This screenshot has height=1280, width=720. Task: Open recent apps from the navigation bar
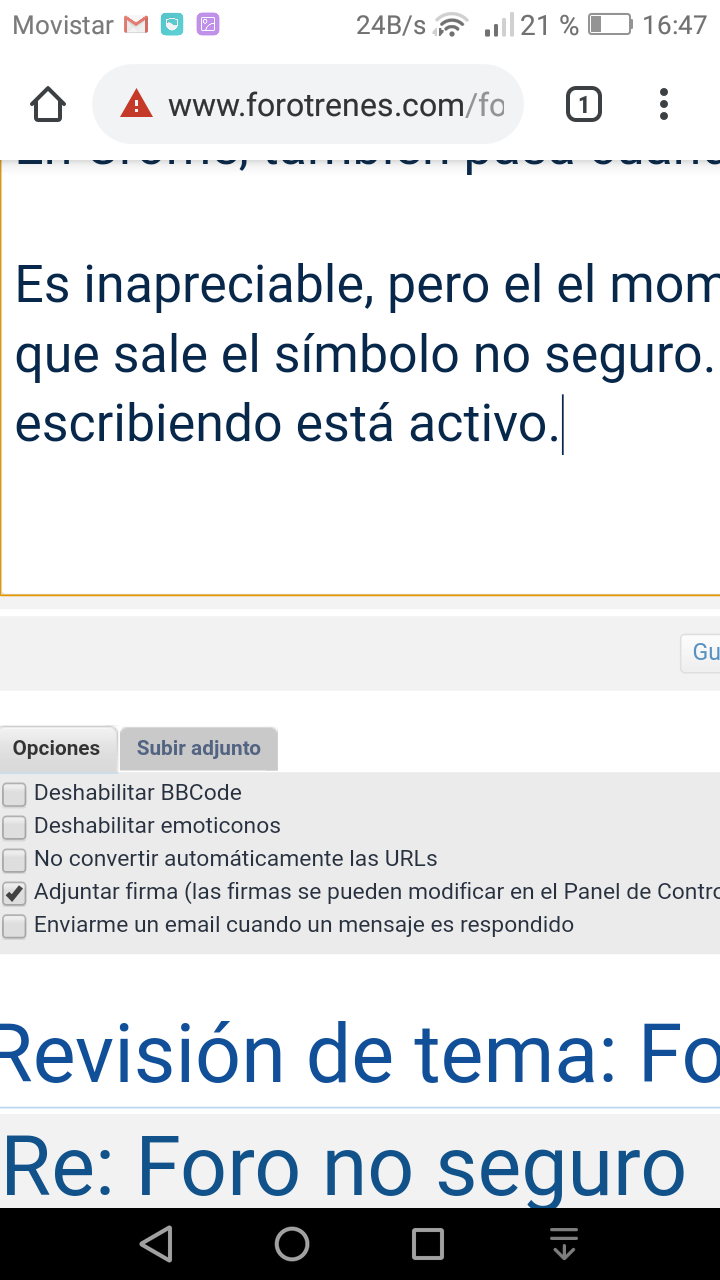point(428,1244)
